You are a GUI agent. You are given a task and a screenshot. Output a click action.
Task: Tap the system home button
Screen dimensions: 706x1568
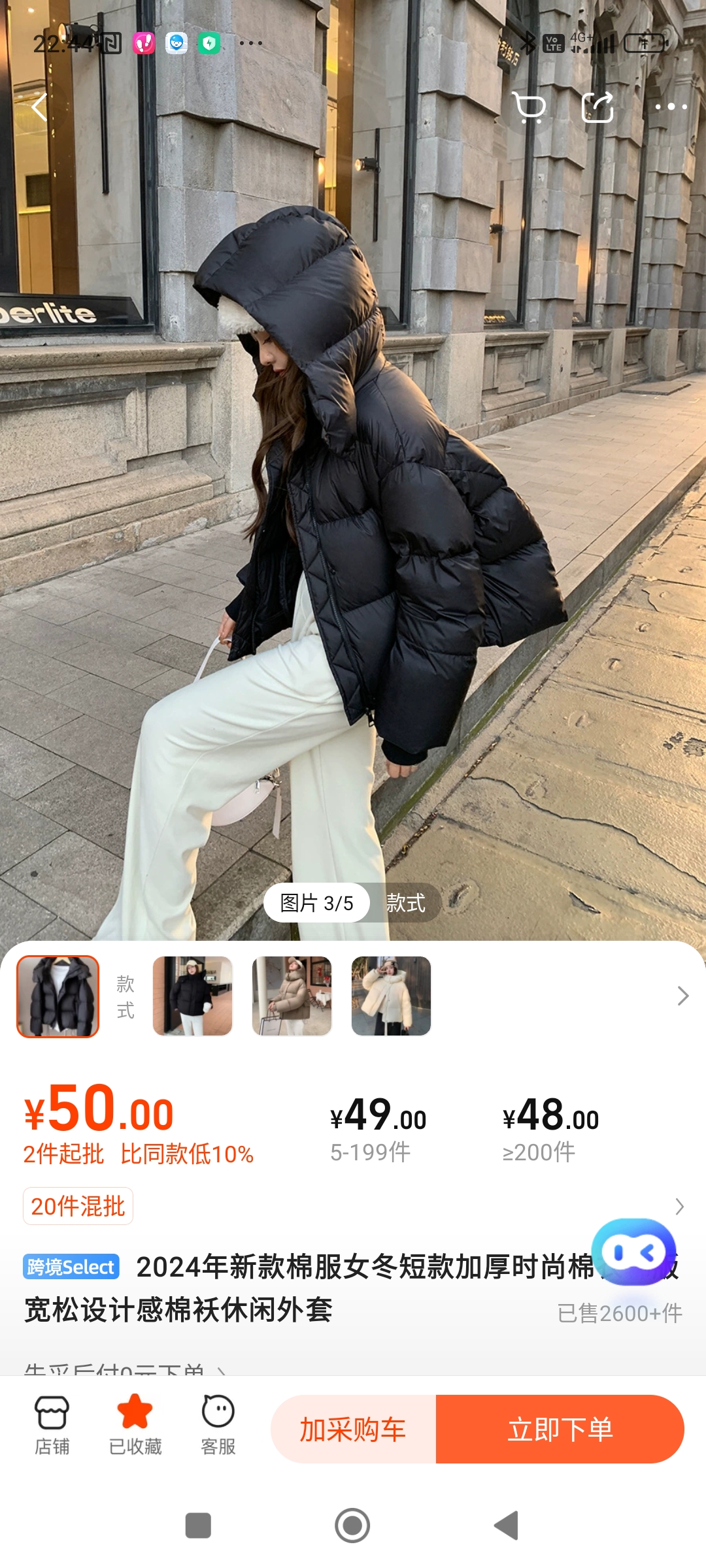coord(352,1526)
